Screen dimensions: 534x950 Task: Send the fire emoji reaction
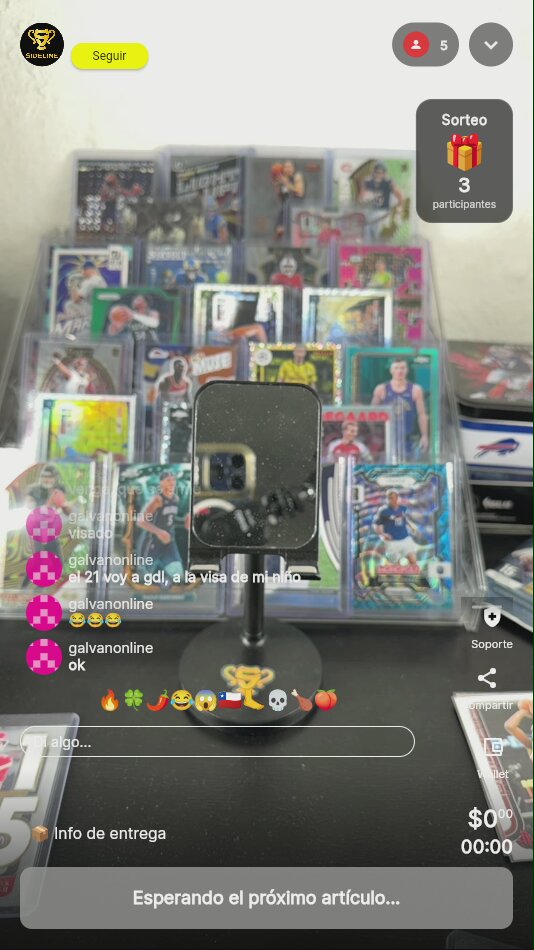tap(110, 701)
